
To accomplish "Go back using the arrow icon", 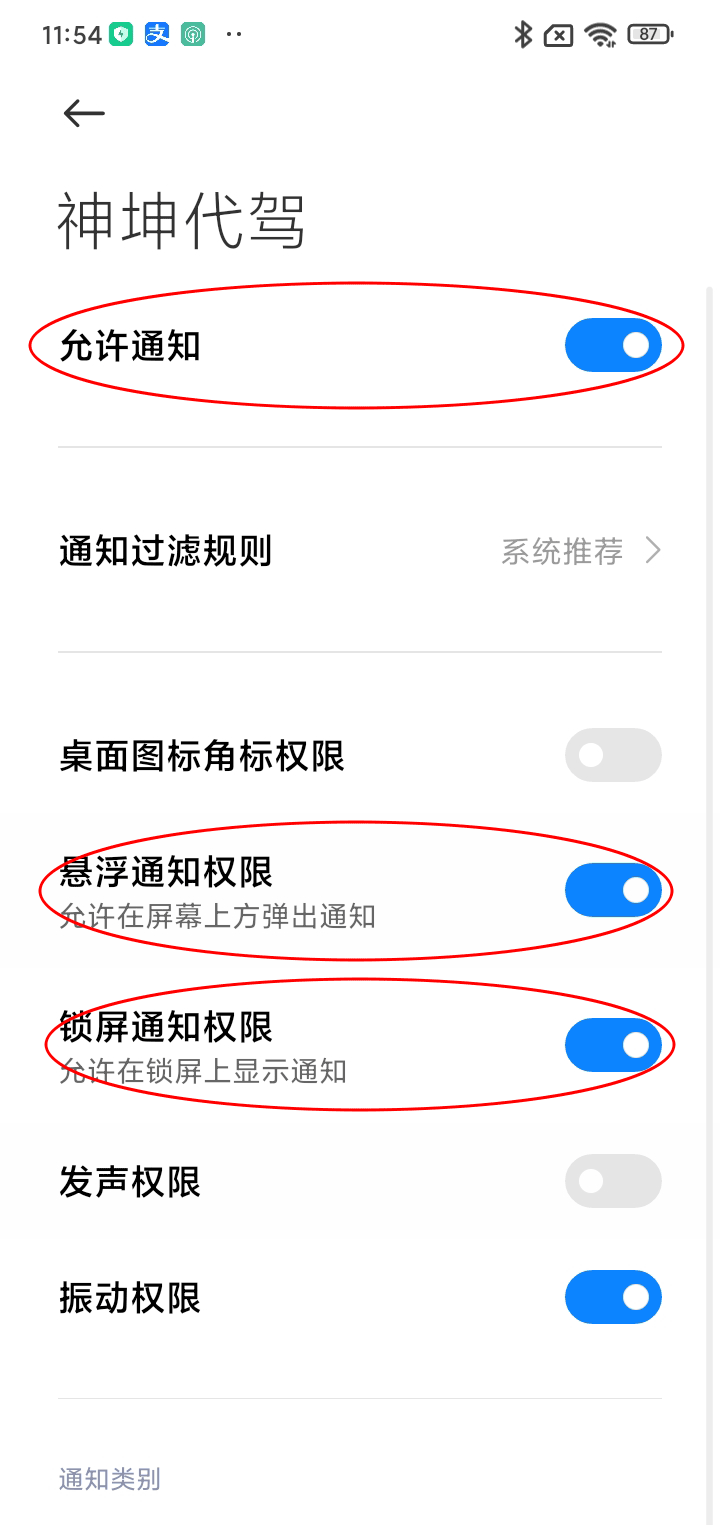I will click(84, 114).
